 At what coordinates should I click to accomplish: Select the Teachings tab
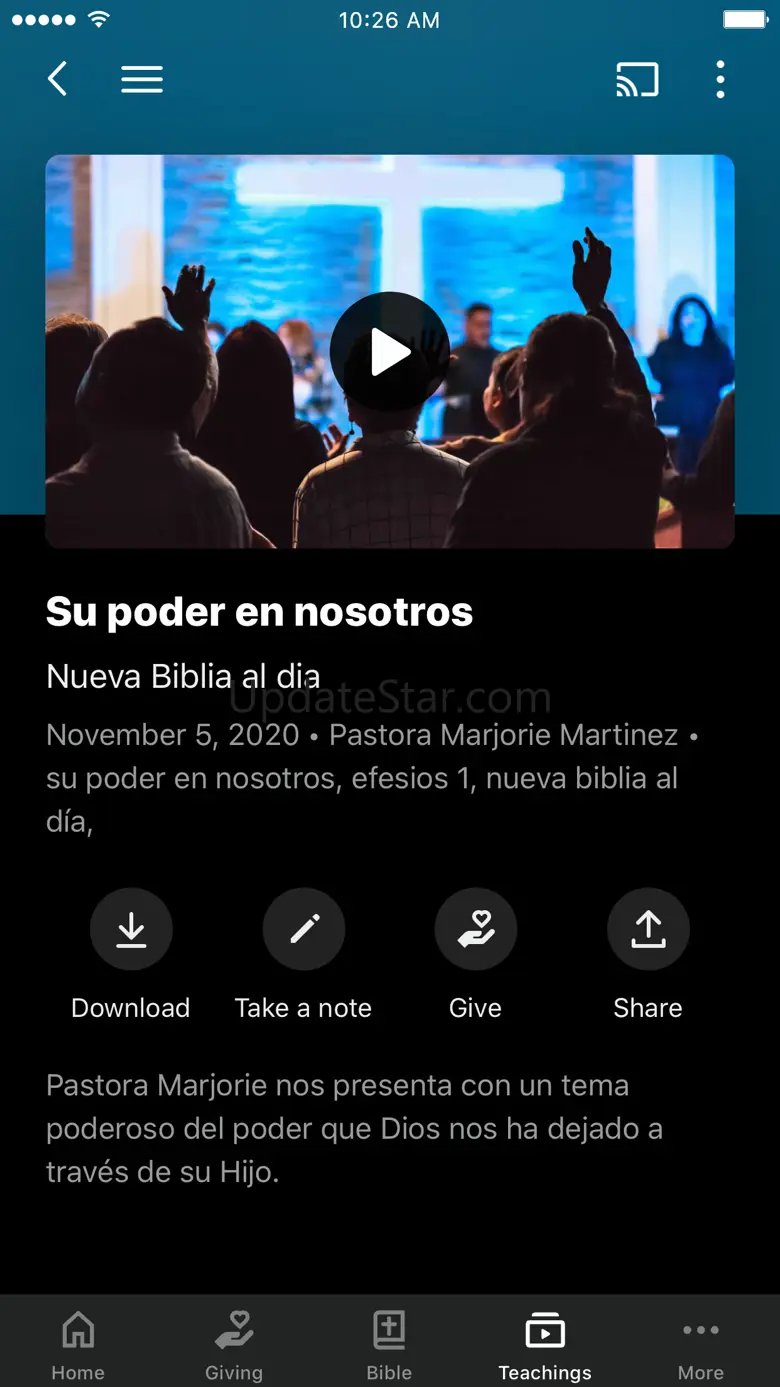pos(545,1343)
